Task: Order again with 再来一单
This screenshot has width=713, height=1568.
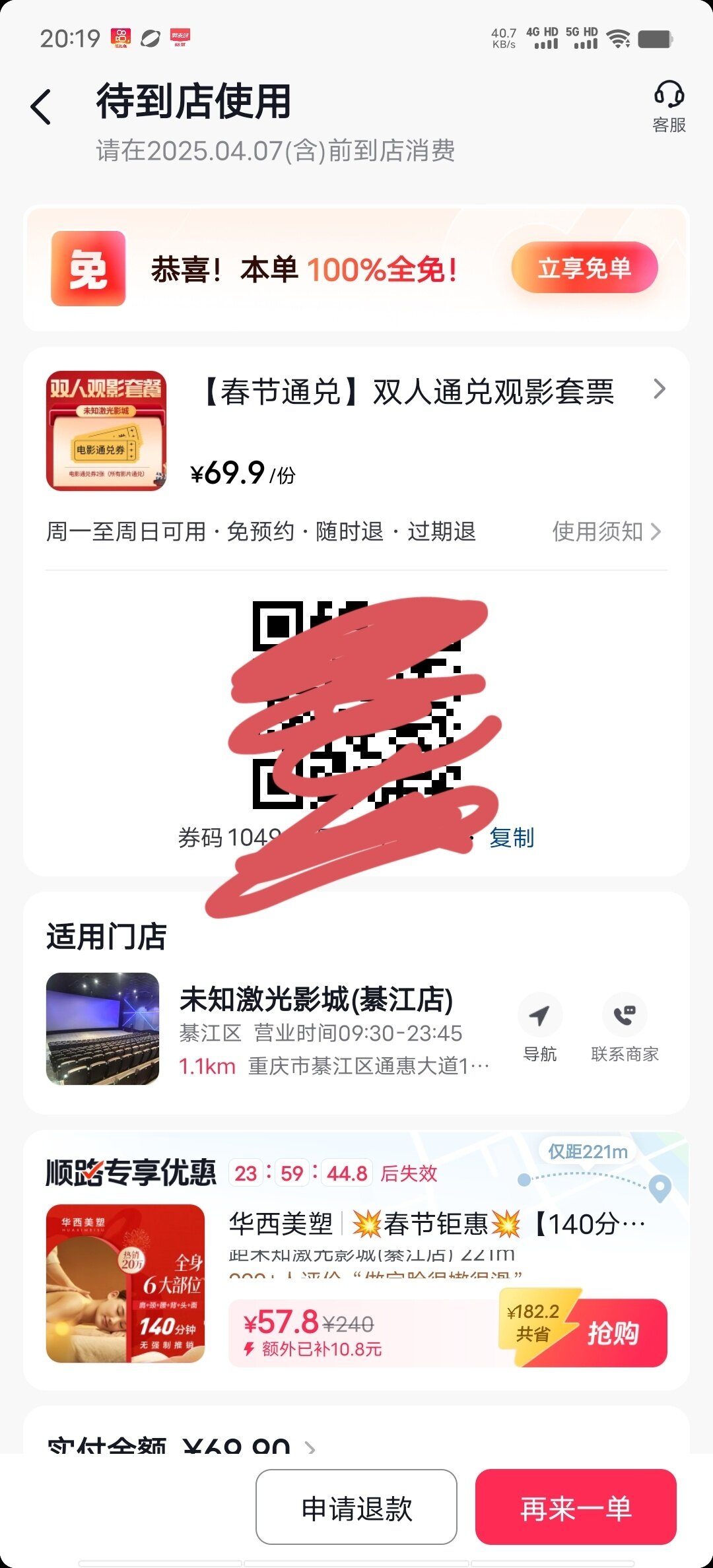Action: tap(576, 1509)
